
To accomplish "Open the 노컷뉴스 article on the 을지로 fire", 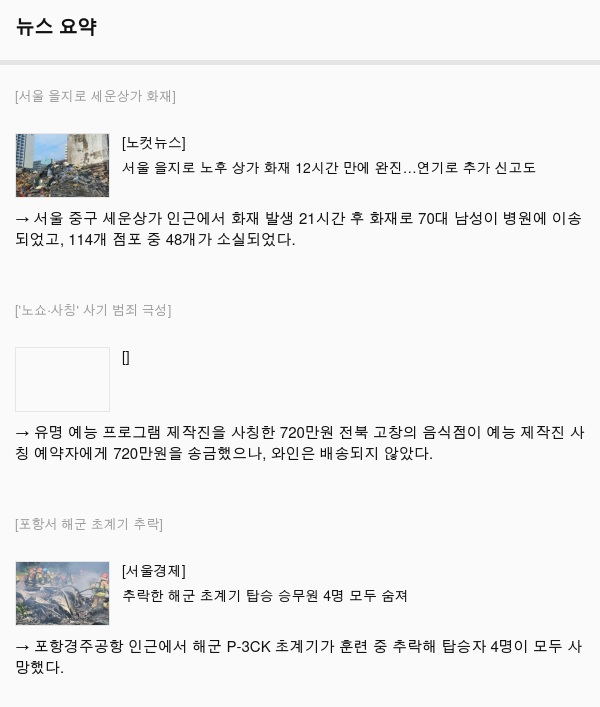I will pos(328,167).
